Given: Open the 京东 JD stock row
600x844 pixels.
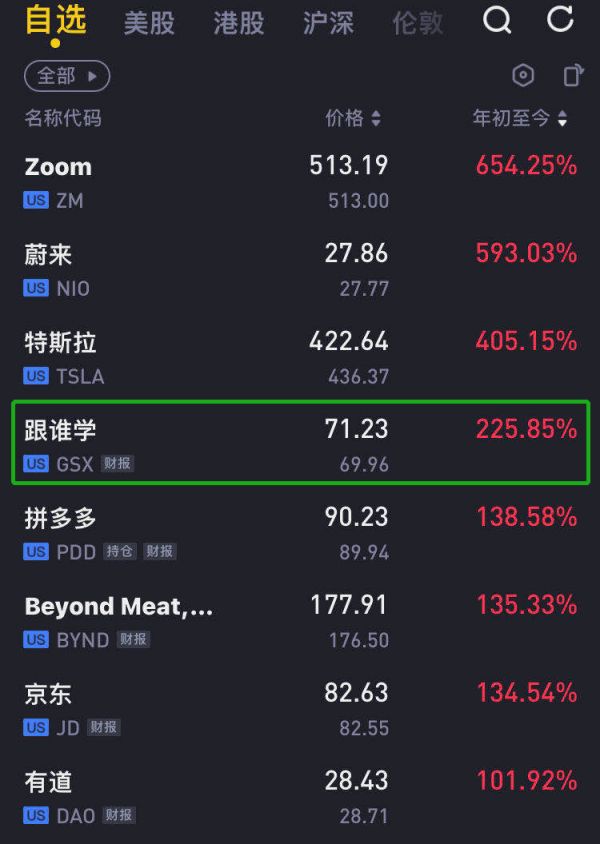Looking at the screenshot, I should [300, 708].
